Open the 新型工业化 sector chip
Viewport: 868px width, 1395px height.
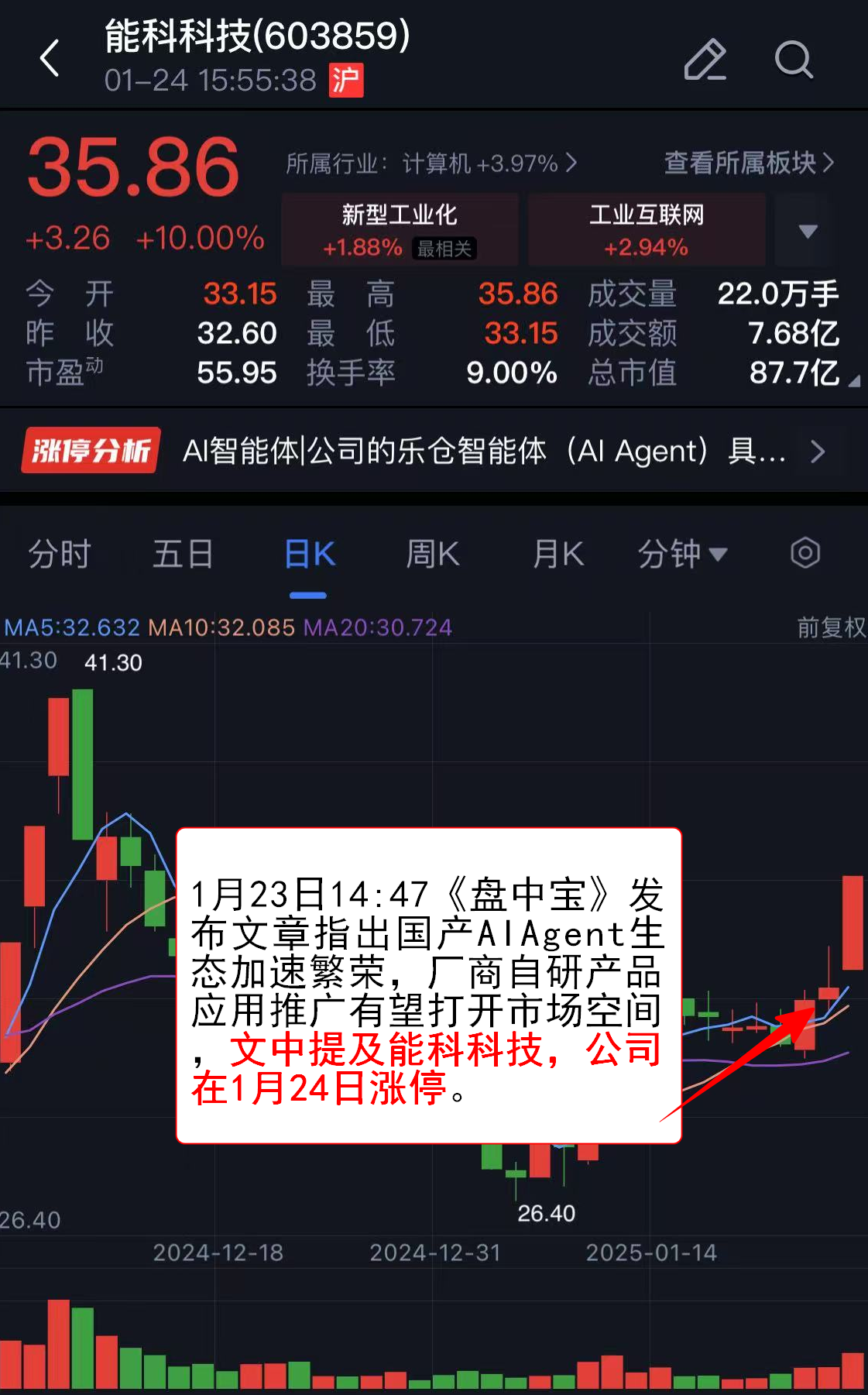pyautogui.click(x=400, y=230)
